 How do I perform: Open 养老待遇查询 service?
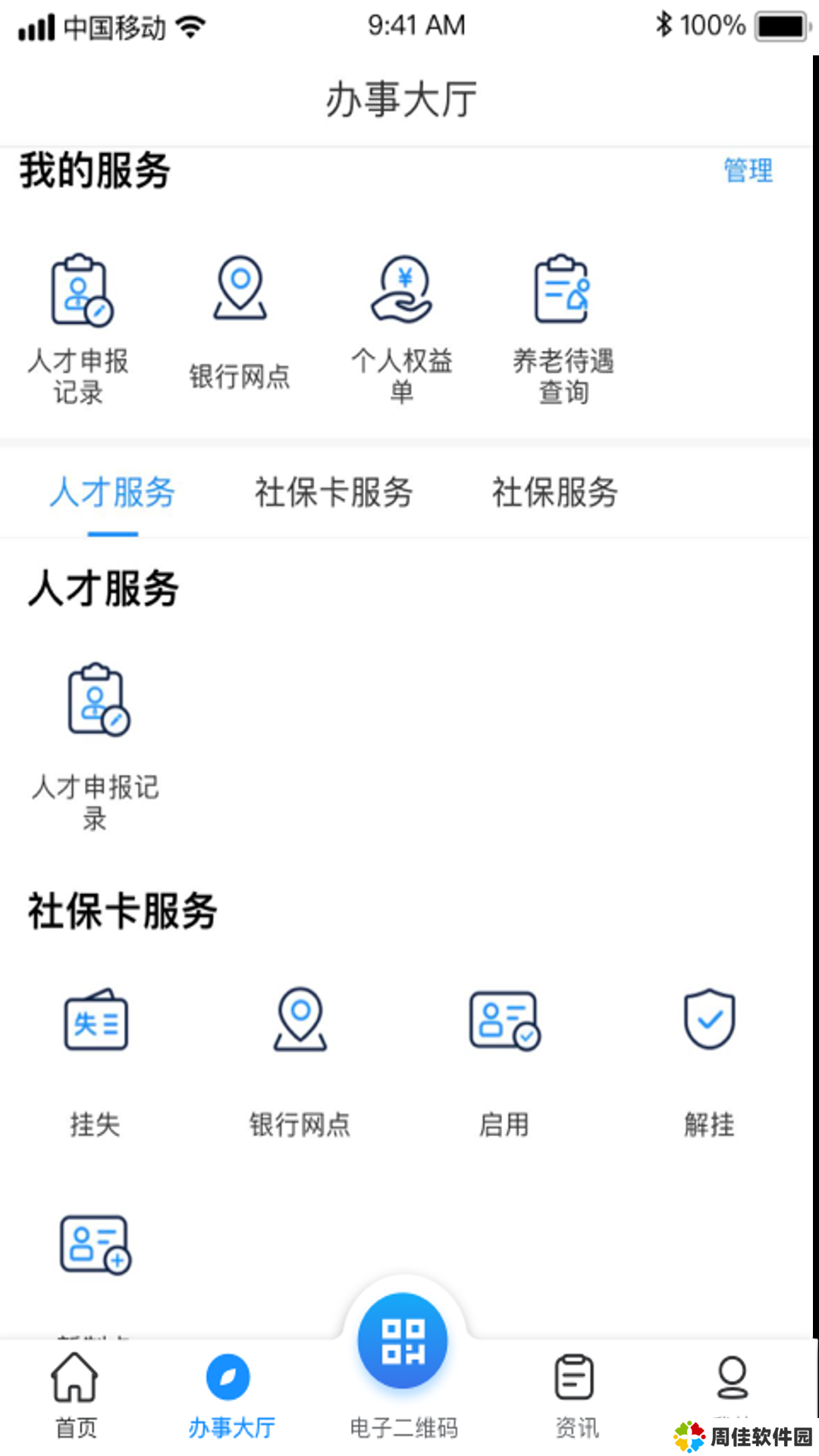[x=563, y=326]
